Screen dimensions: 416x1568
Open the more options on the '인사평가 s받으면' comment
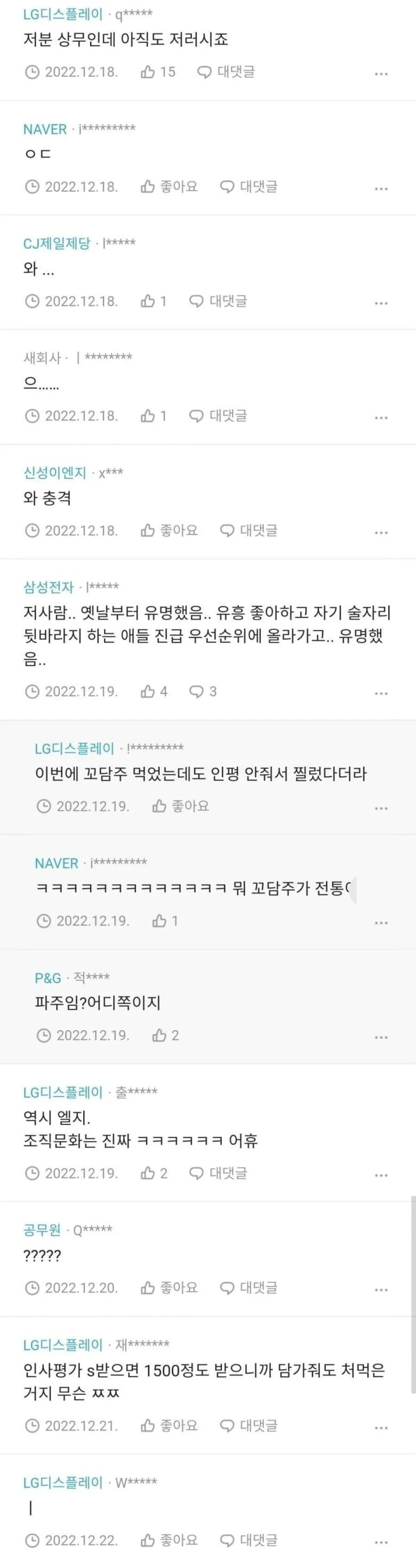381,1427
